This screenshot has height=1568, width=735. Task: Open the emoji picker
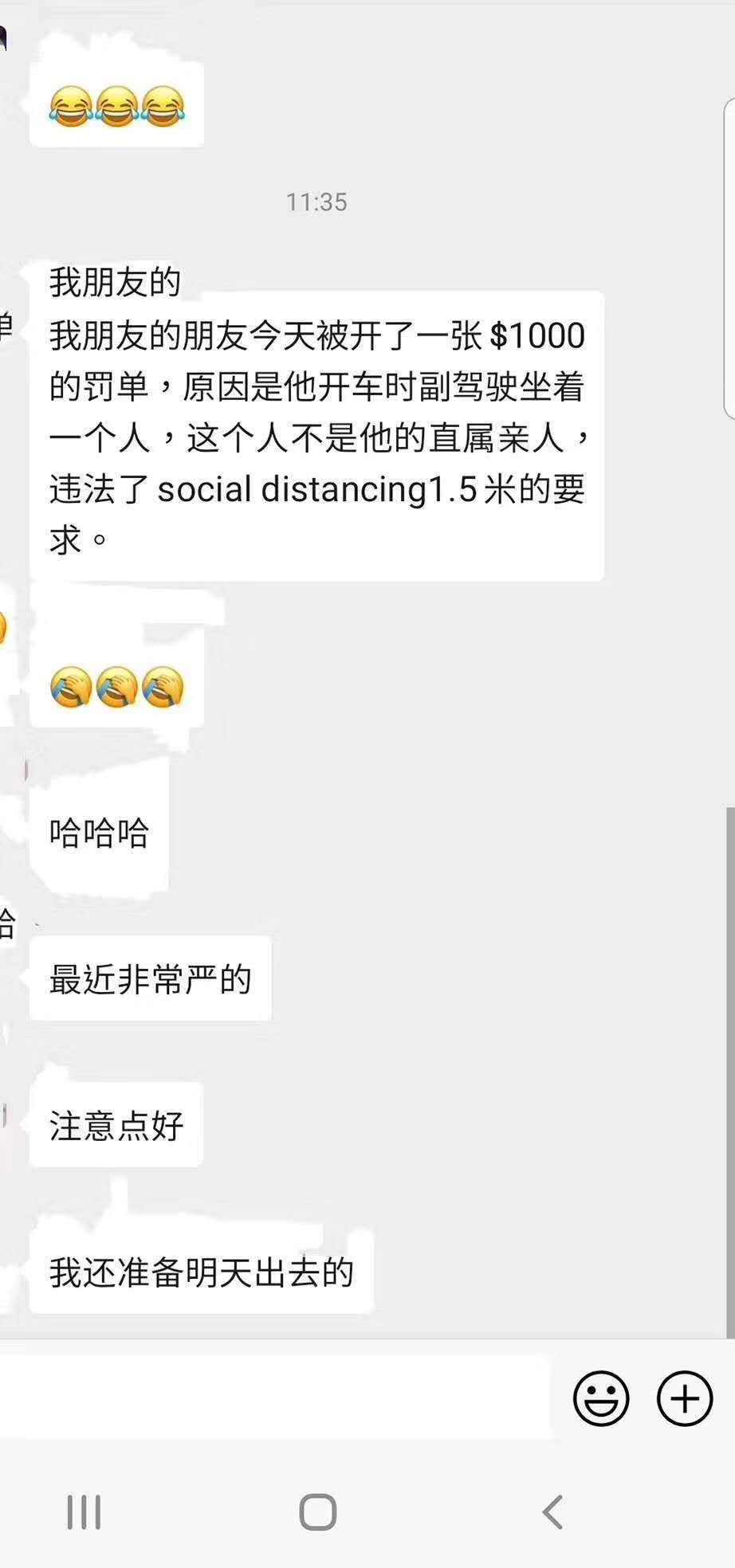click(x=601, y=1397)
